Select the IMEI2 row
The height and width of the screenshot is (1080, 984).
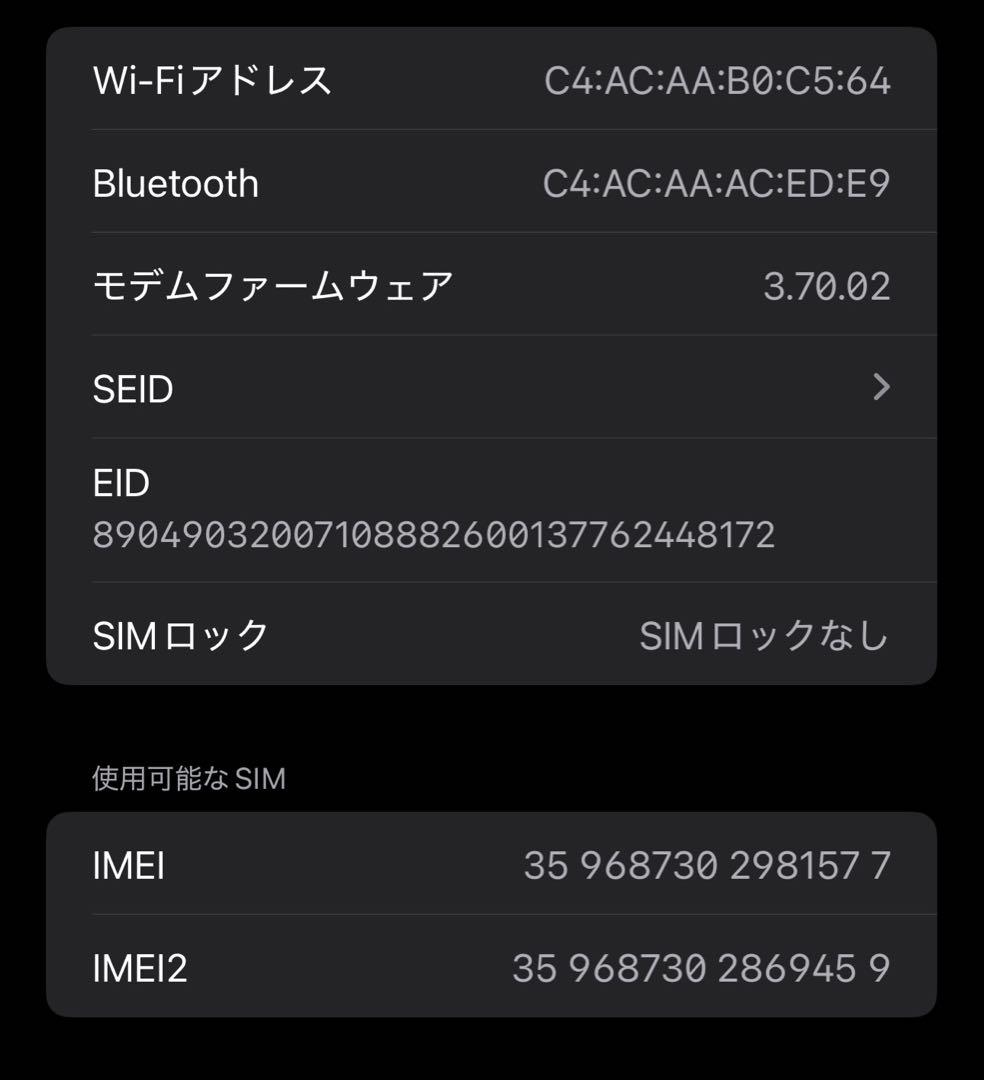pyautogui.click(x=490, y=968)
